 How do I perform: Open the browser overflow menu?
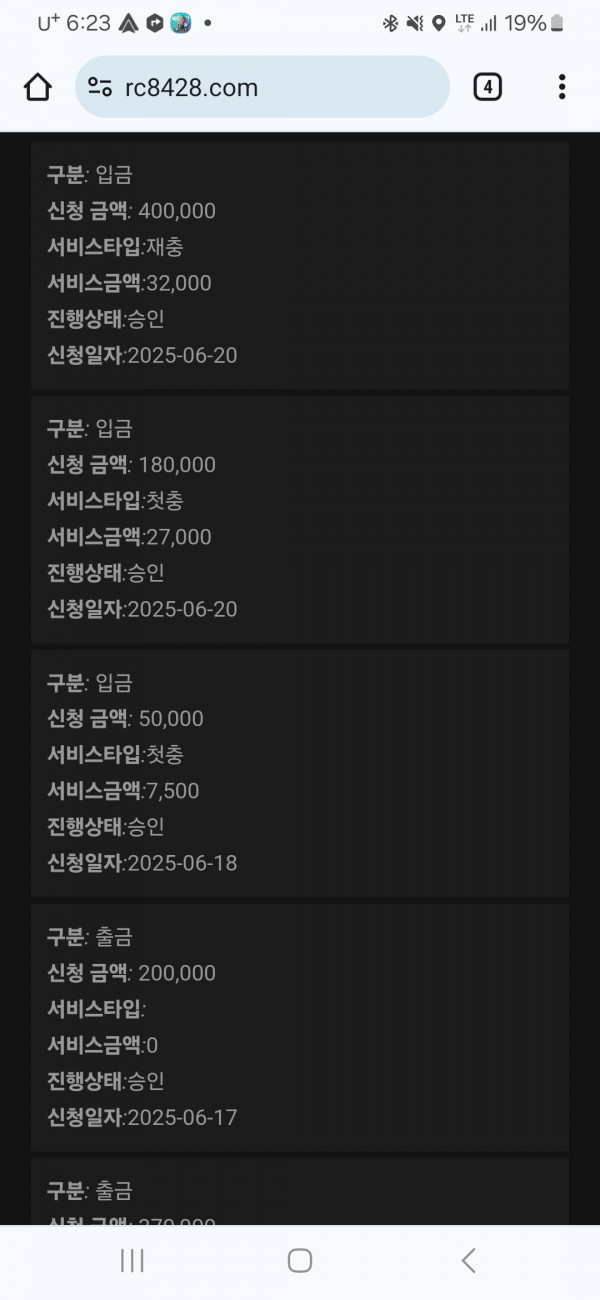(562, 87)
